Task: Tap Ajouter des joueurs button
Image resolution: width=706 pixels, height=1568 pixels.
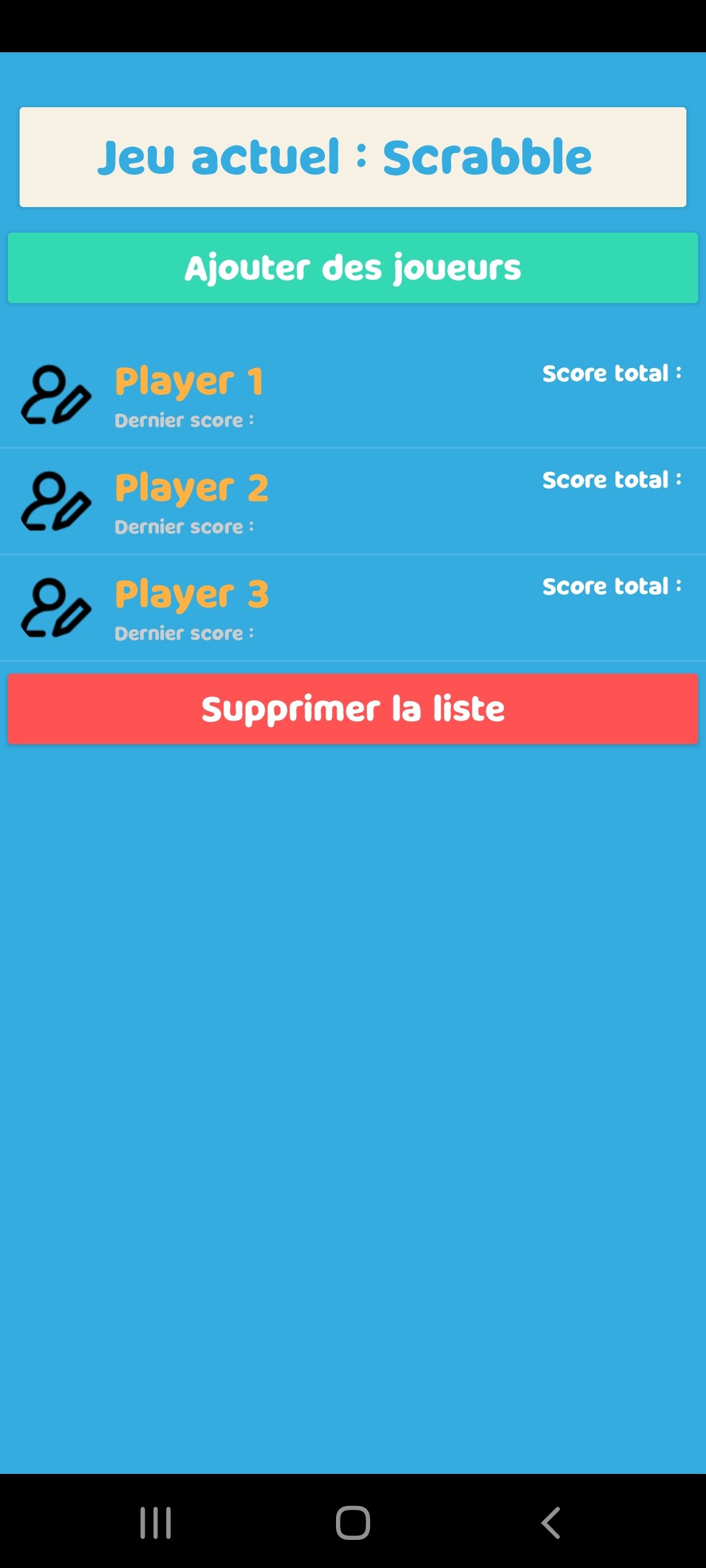Action: pyautogui.click(x=353, y=268)
